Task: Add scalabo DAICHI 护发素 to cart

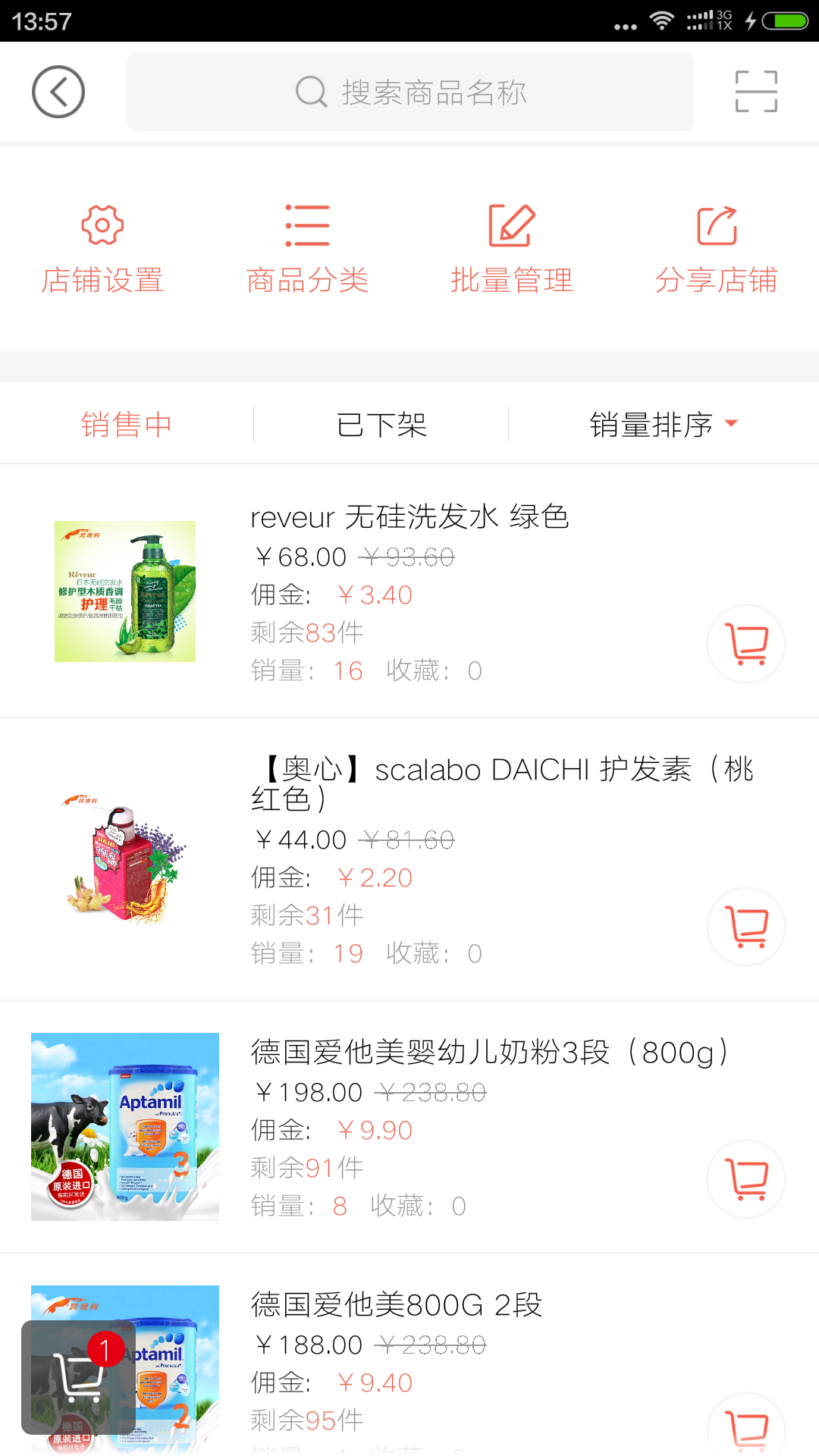Action: (x=745, y=927)
